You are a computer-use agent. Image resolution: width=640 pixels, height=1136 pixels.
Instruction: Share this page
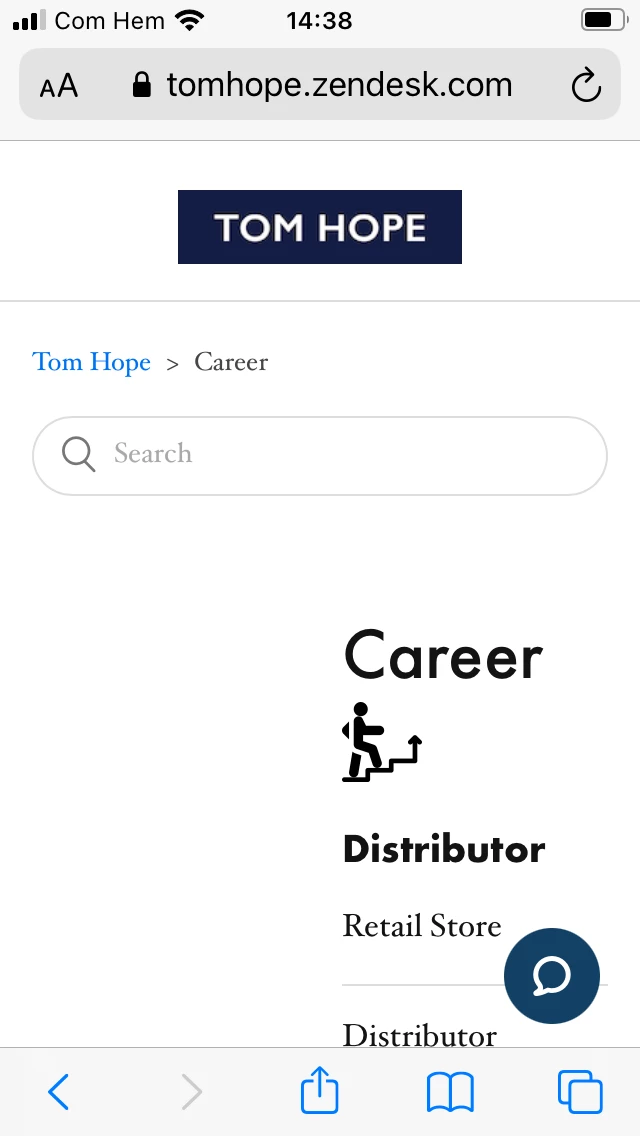(320, 1090)
